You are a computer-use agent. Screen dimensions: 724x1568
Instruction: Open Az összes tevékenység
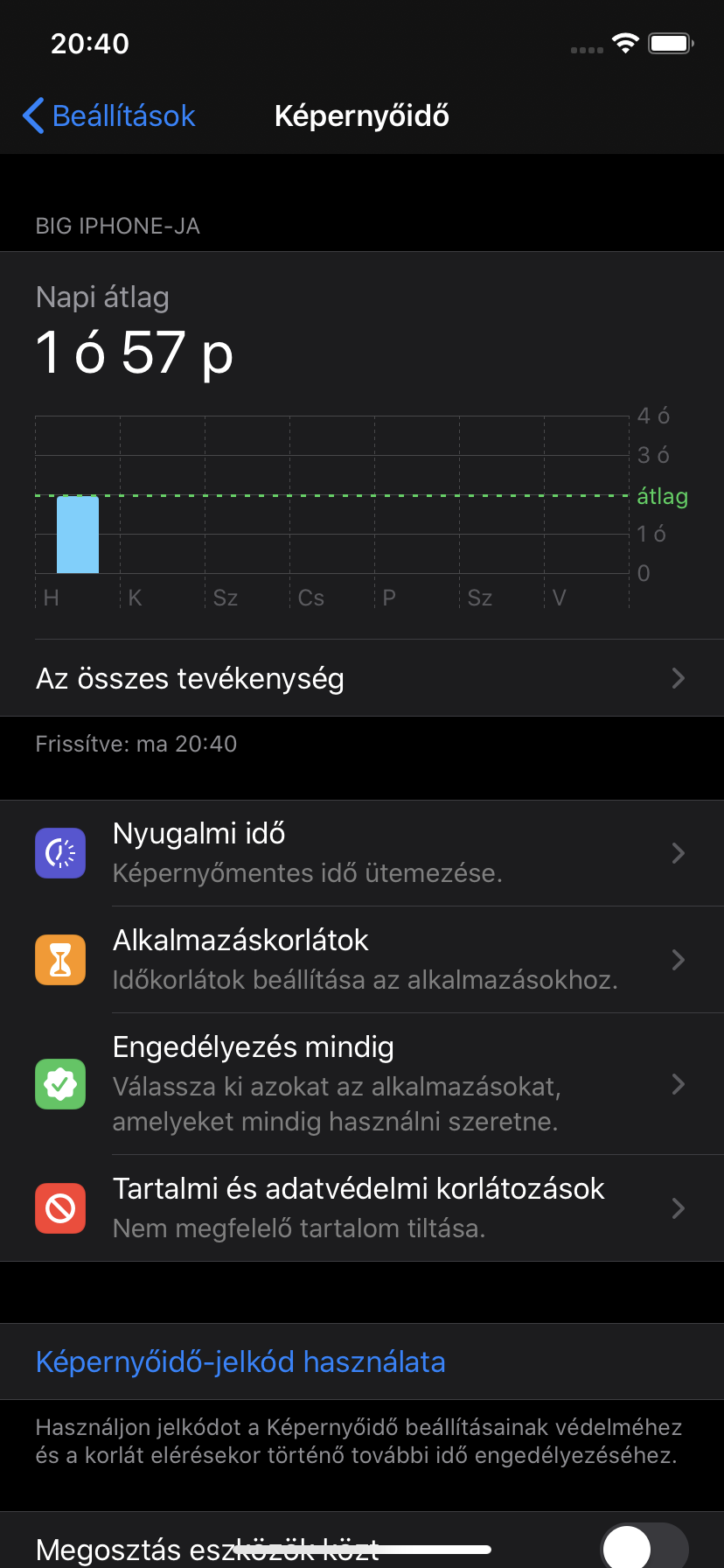[362, 678]
